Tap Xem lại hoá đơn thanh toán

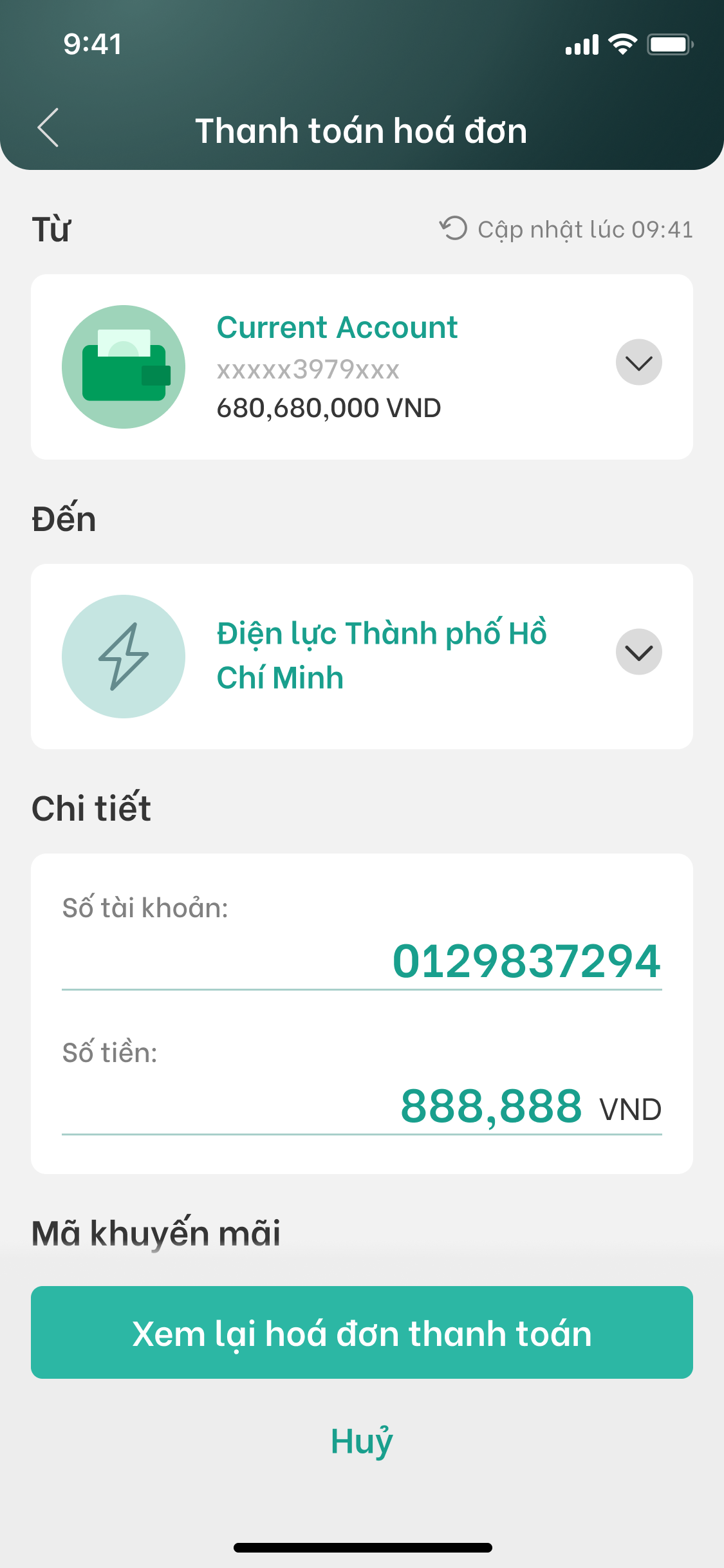coord(362,1332)
